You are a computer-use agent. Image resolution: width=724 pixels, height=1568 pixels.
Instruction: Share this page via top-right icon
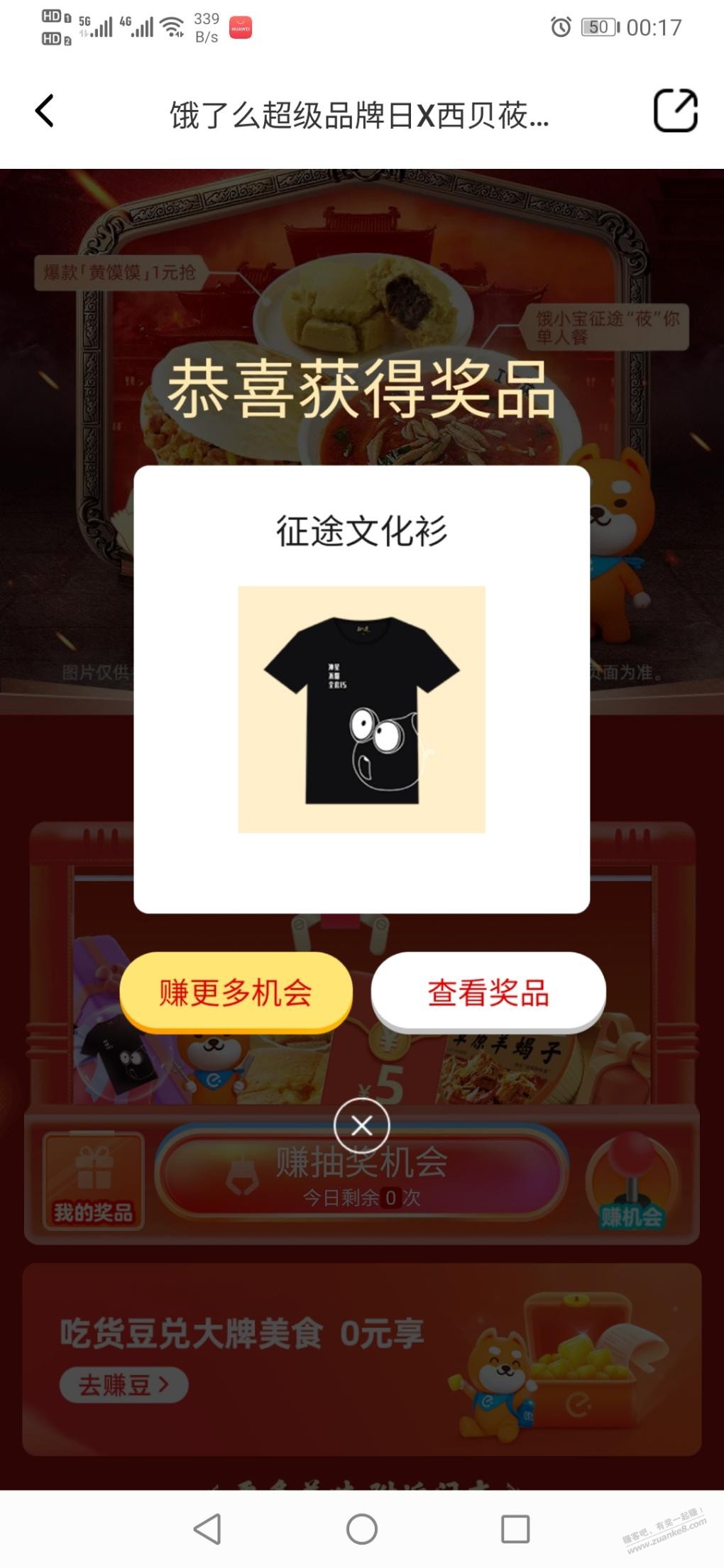pyautogui.click(x=675, y=111)
